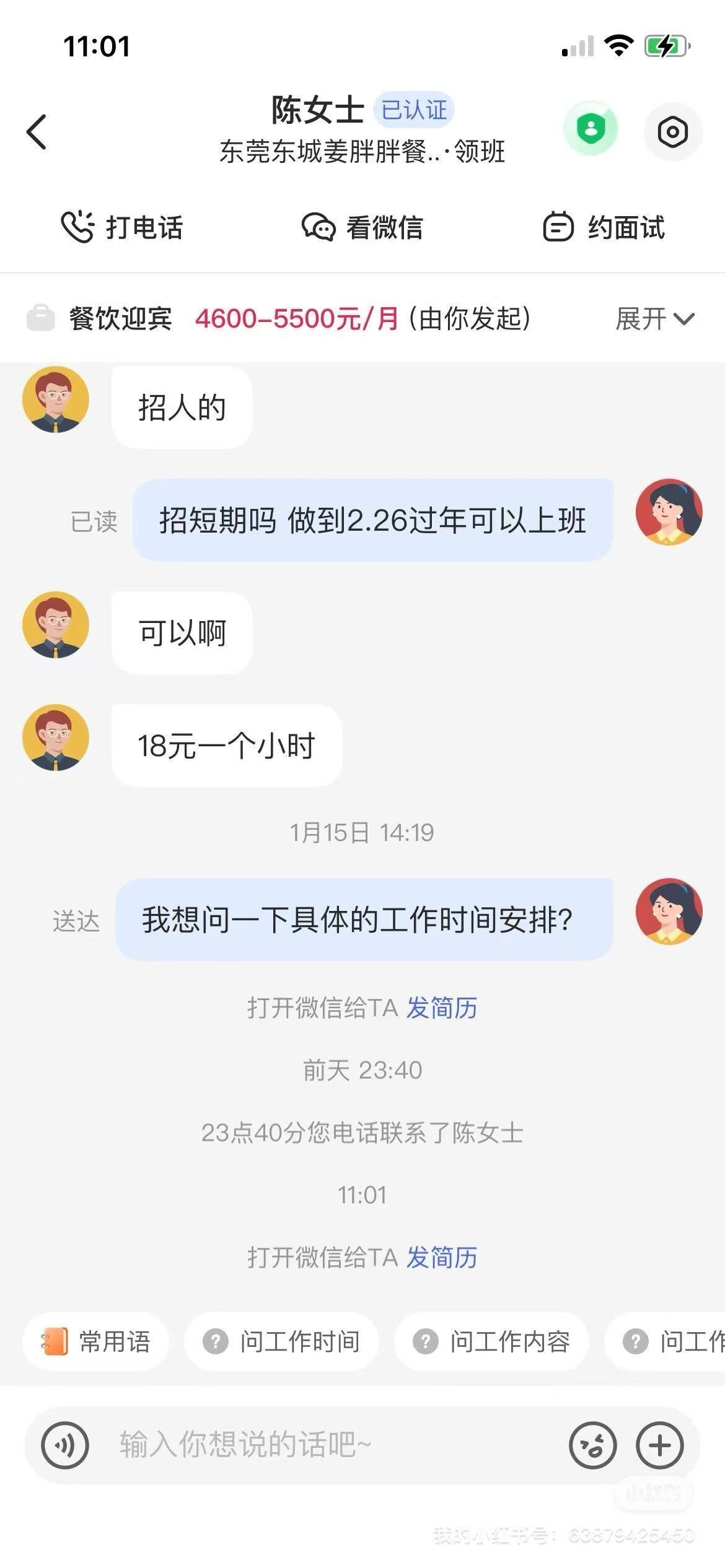Tap 打电话 to call 陈女士
Screen dimensions: 725x1568
121,227
